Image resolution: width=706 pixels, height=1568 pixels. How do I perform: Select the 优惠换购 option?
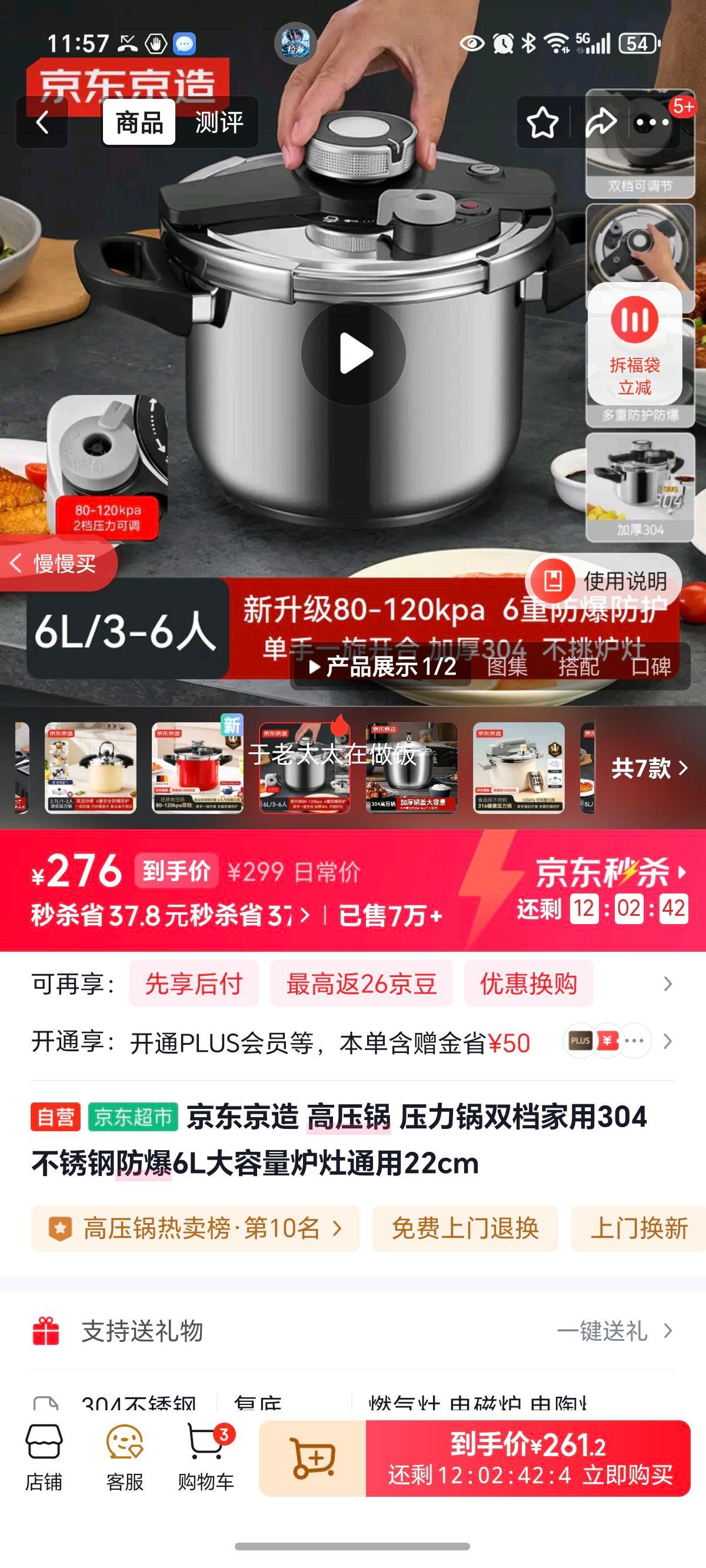point(528,983)
